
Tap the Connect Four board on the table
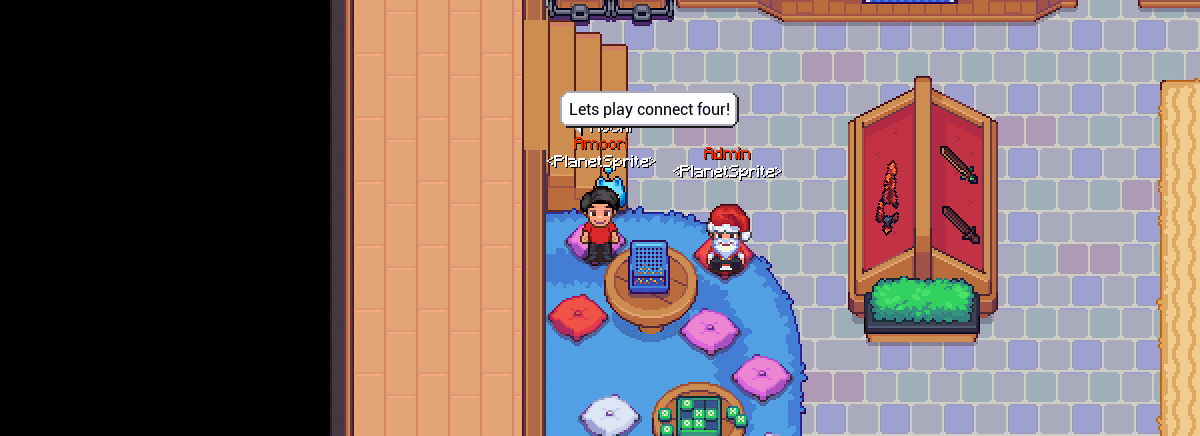(x=648, y=266)
